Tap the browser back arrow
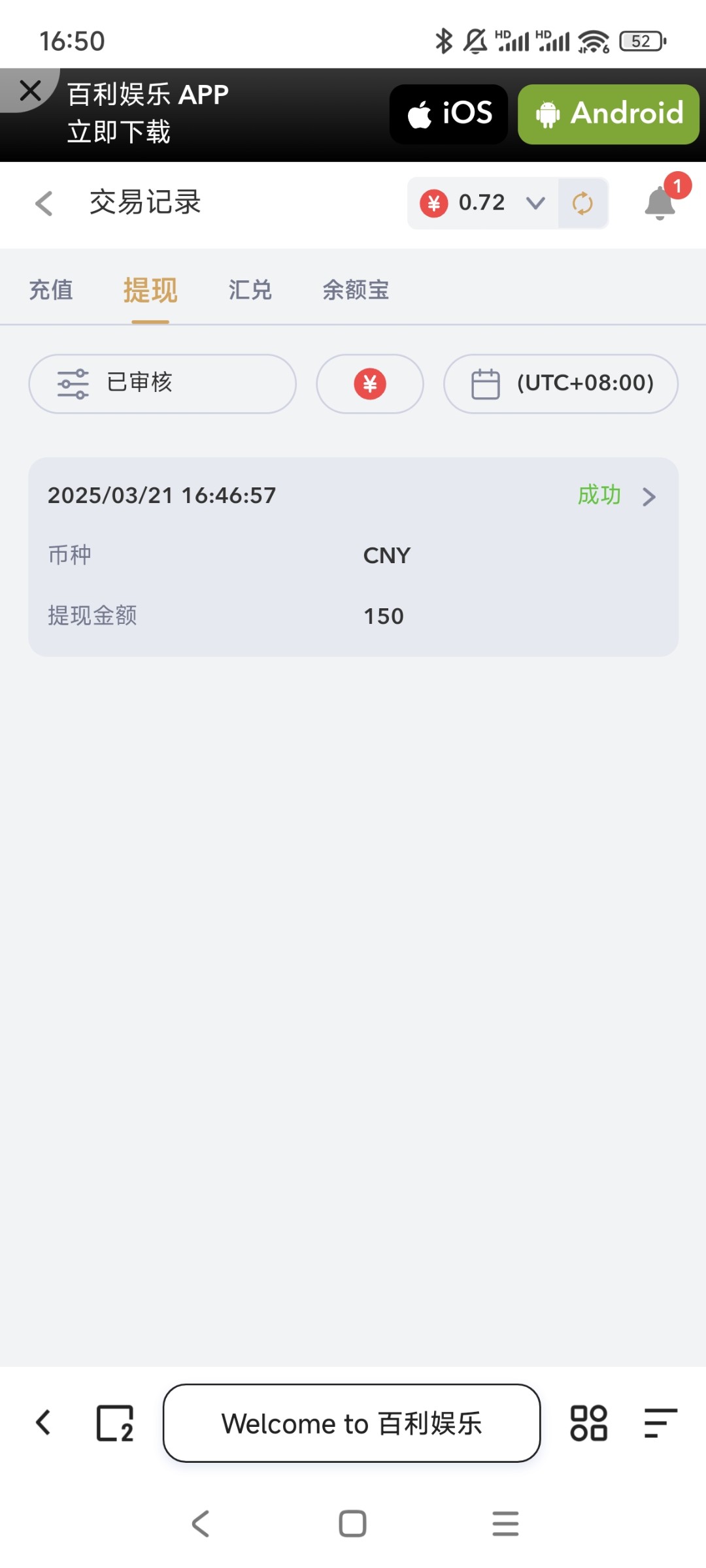The width and height of the screenshot is (706, 1568). [x=44, y=1422]
